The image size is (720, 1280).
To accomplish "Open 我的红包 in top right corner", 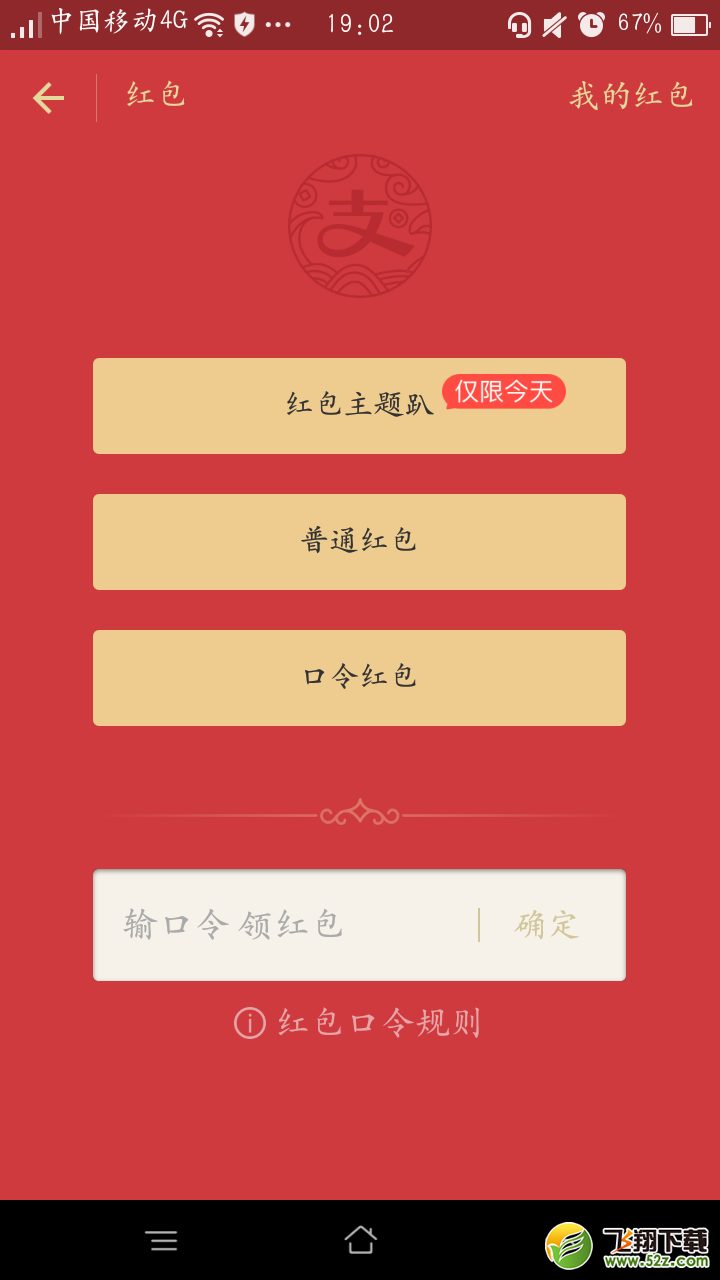I will click(x=630, y=96).
